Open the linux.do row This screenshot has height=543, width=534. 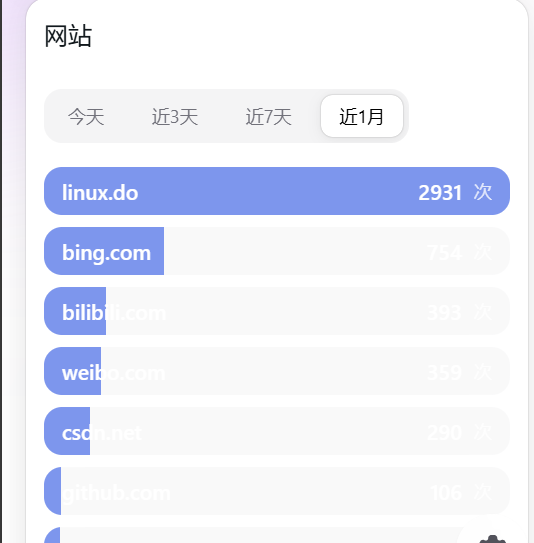277,191
